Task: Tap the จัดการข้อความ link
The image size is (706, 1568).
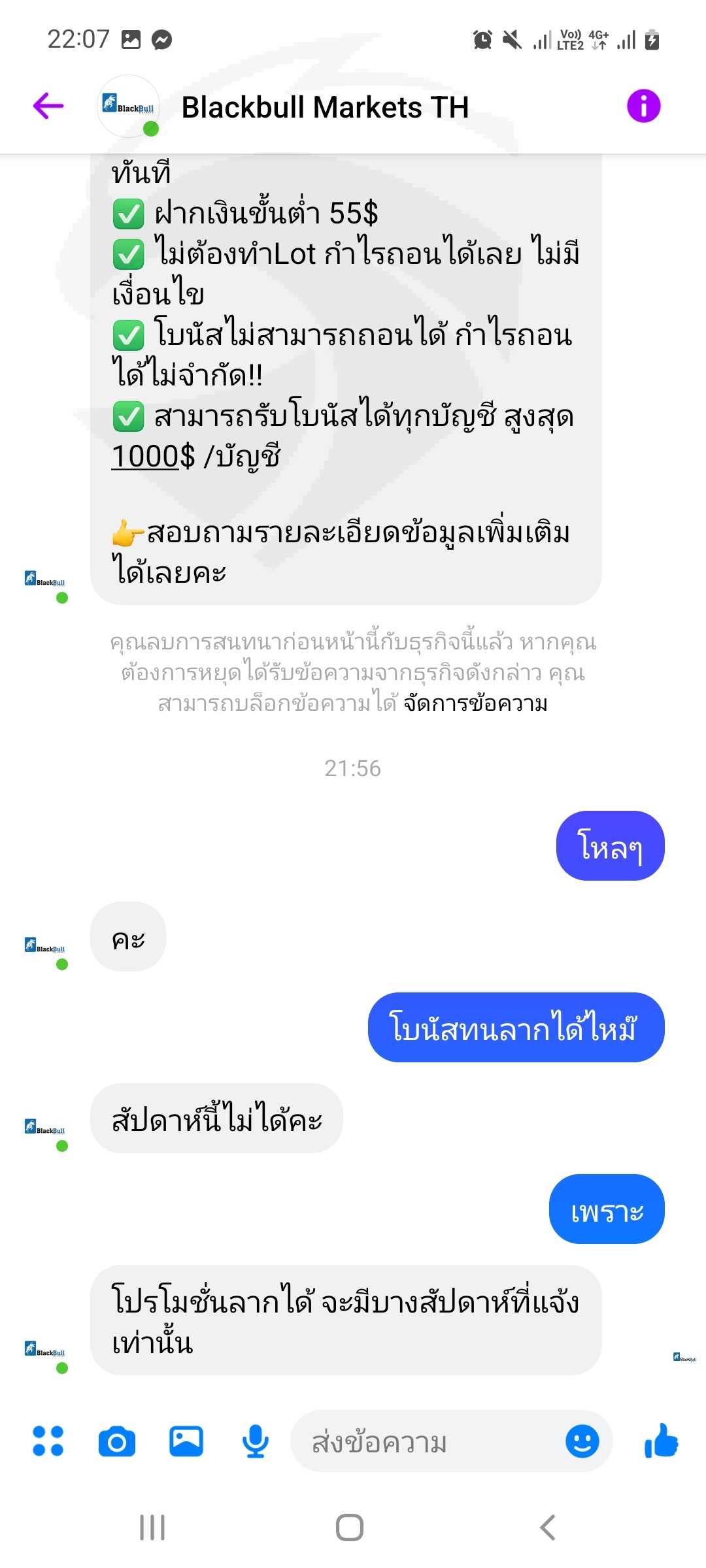Action: pos(475,704)
